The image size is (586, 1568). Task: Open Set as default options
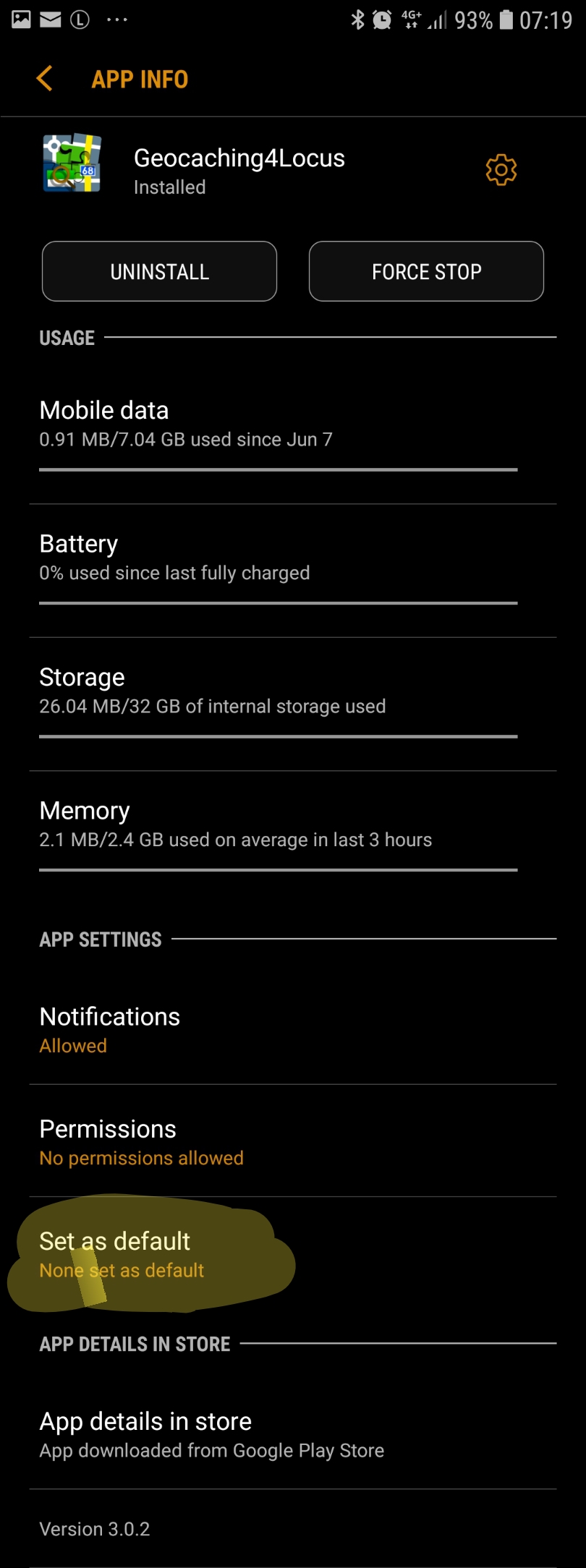(x=278, y=1255)
